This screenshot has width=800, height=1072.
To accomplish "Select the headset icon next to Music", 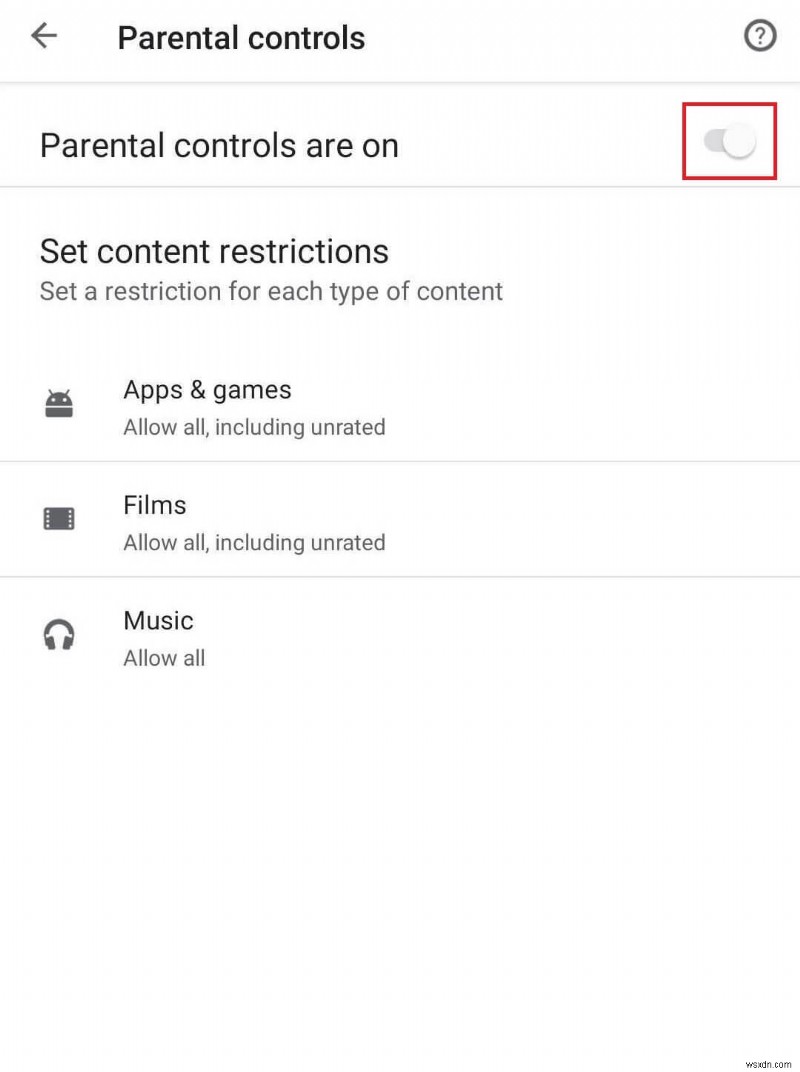I will click(x=59, y=633).
